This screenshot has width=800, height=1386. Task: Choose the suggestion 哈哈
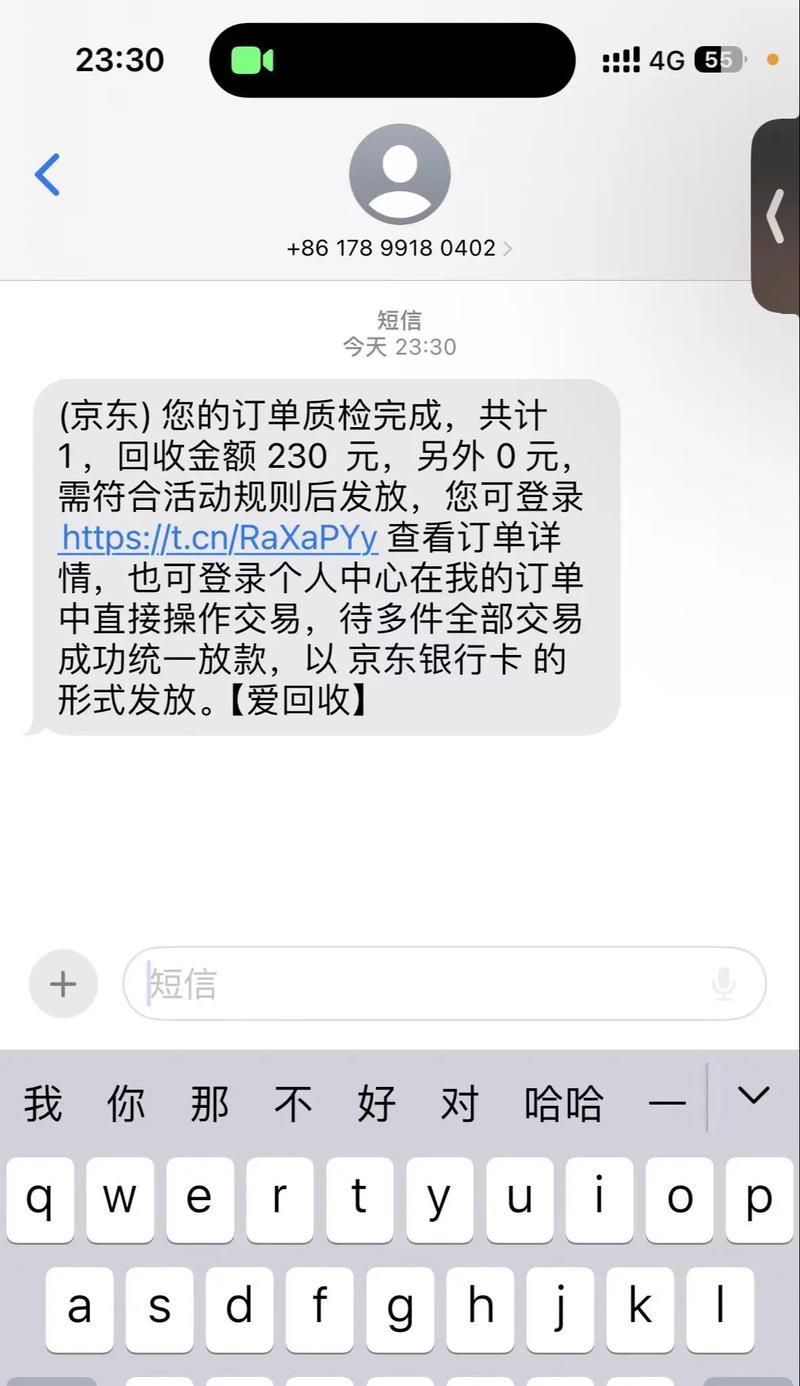click(563, 1104)
